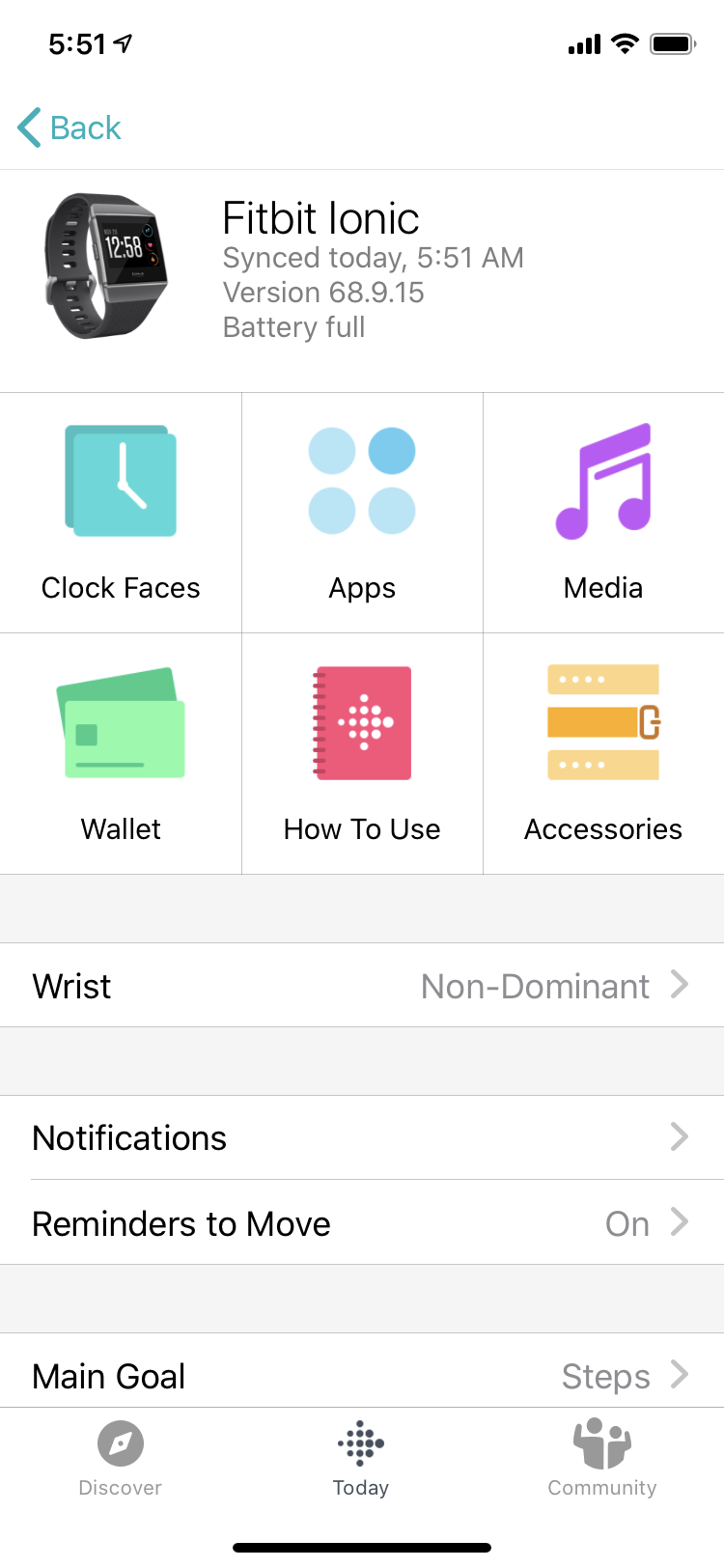
Task: Browse the Accessories tile
Action: pyautogui.click(x=603, y=754)
